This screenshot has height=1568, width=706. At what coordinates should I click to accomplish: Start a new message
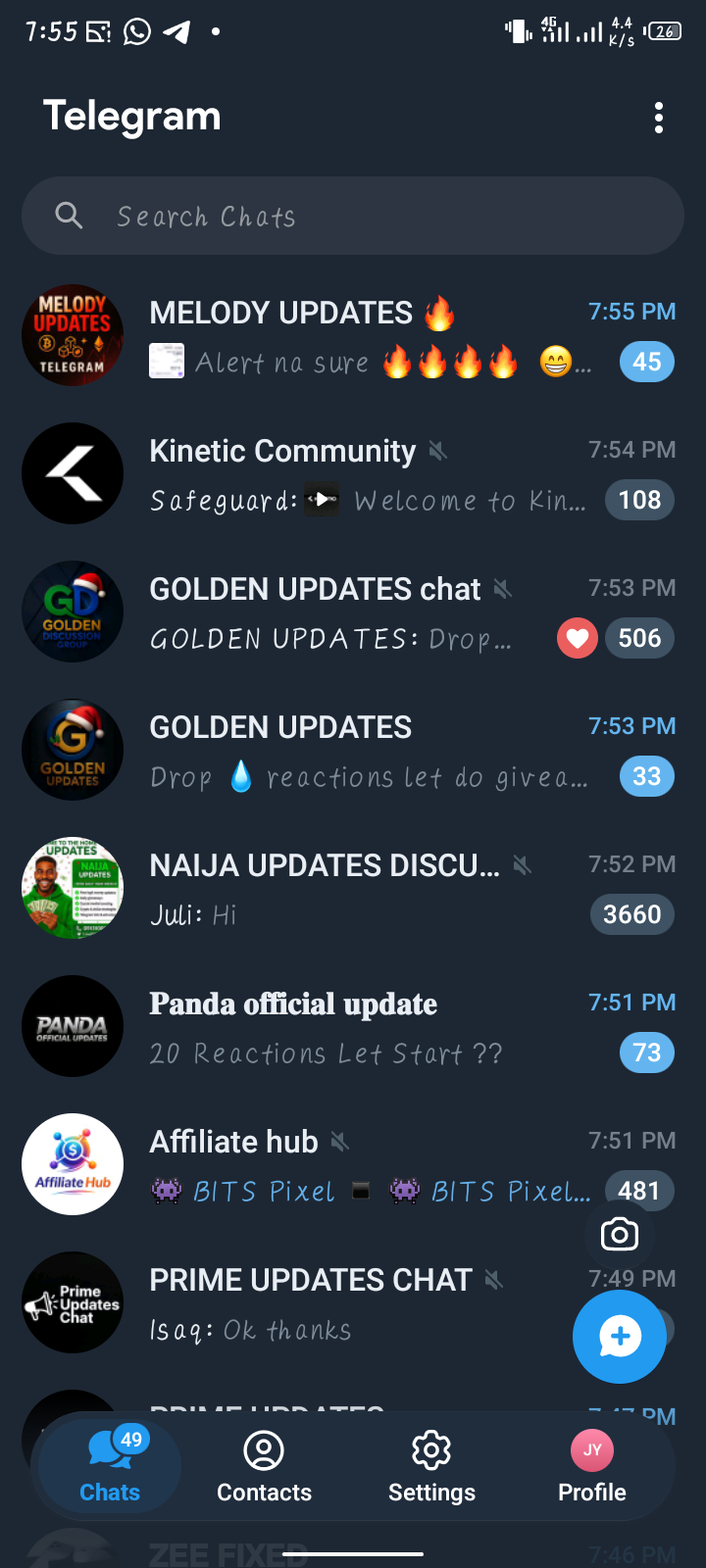click(x=620, y=1337)
